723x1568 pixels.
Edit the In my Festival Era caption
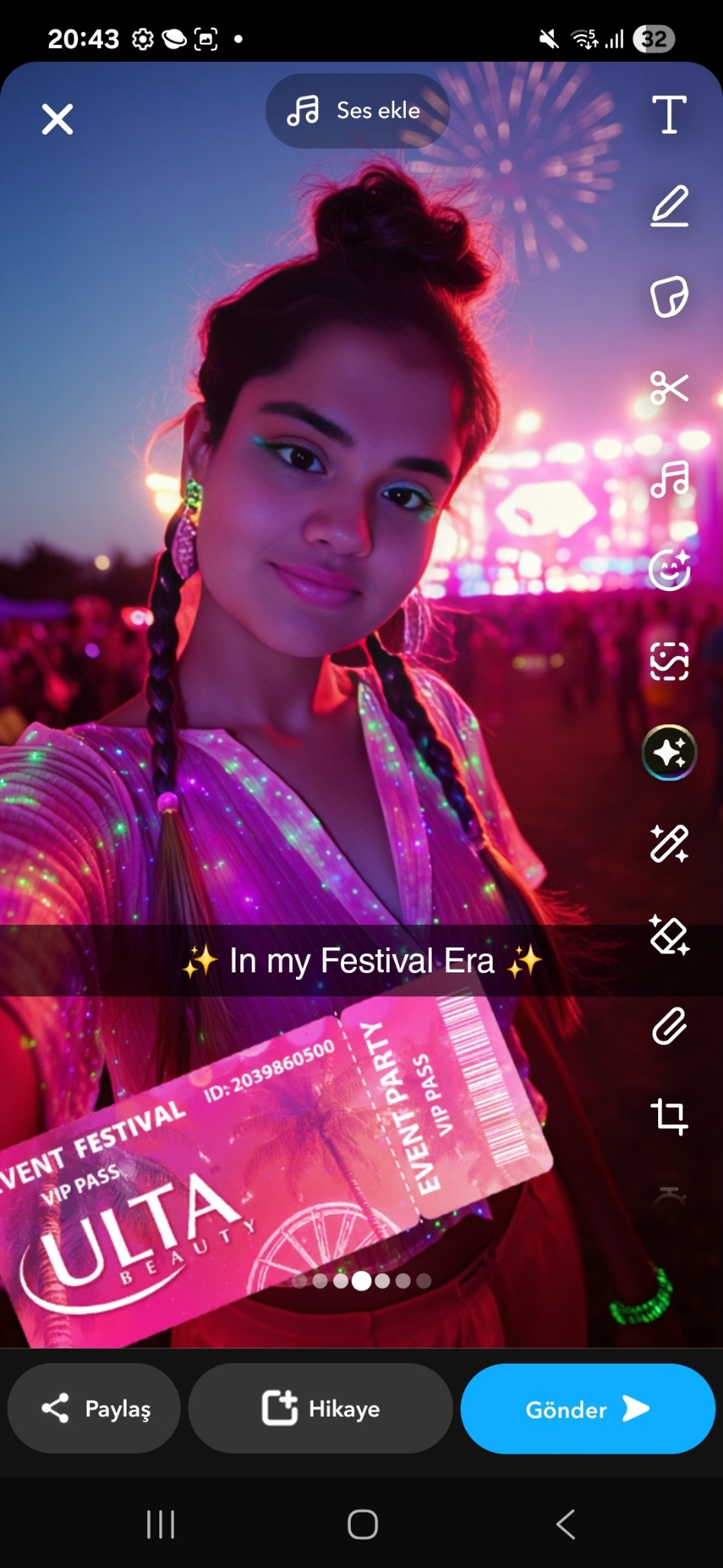click(361, 961)
